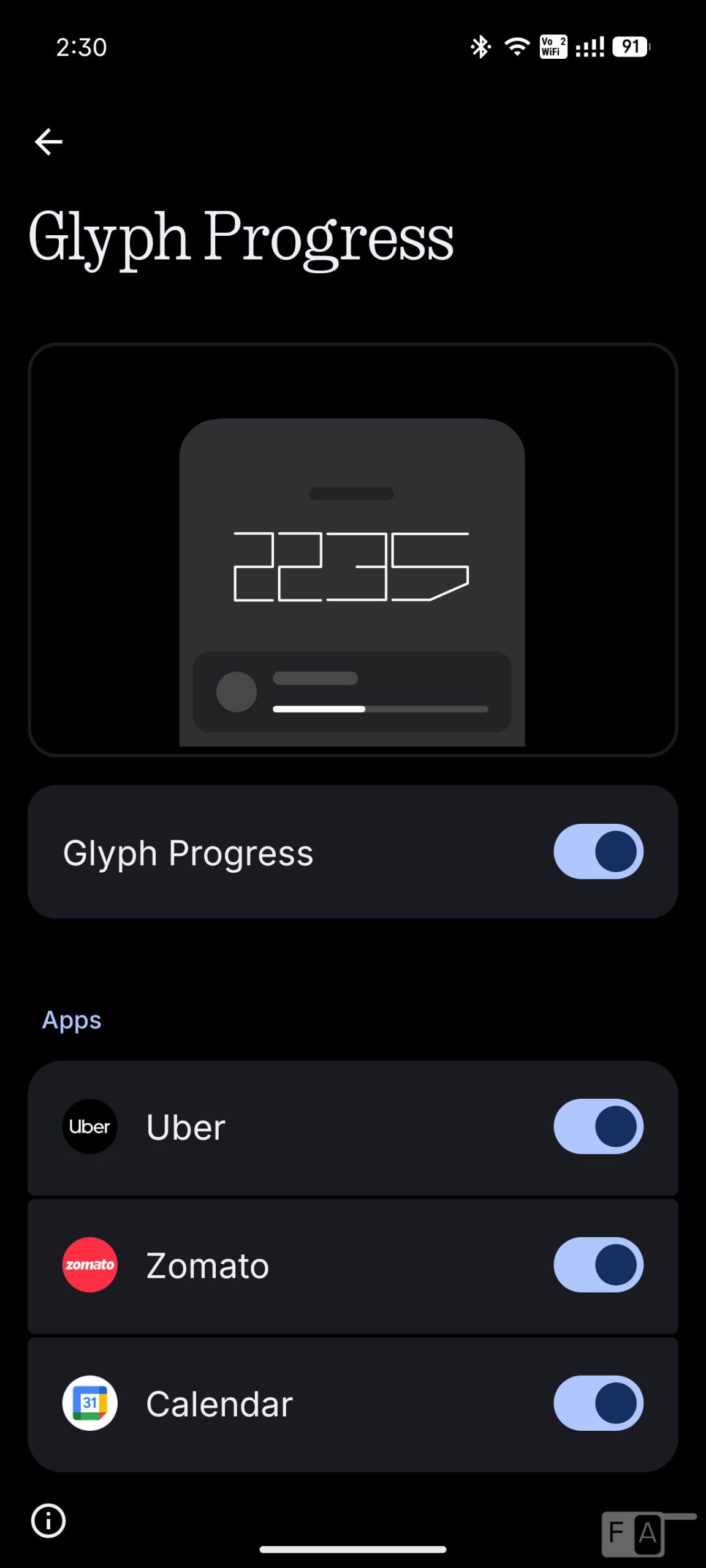Turn off the Glyph Progress switch

(x=598, y=851)
